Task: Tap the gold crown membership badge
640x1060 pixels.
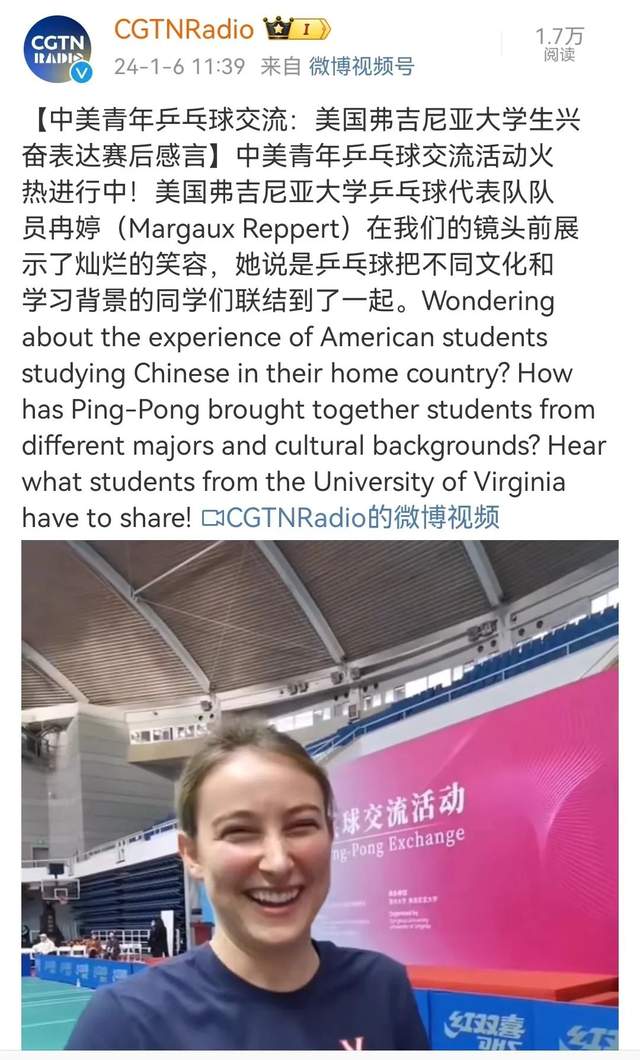Action: click(297, 30)
